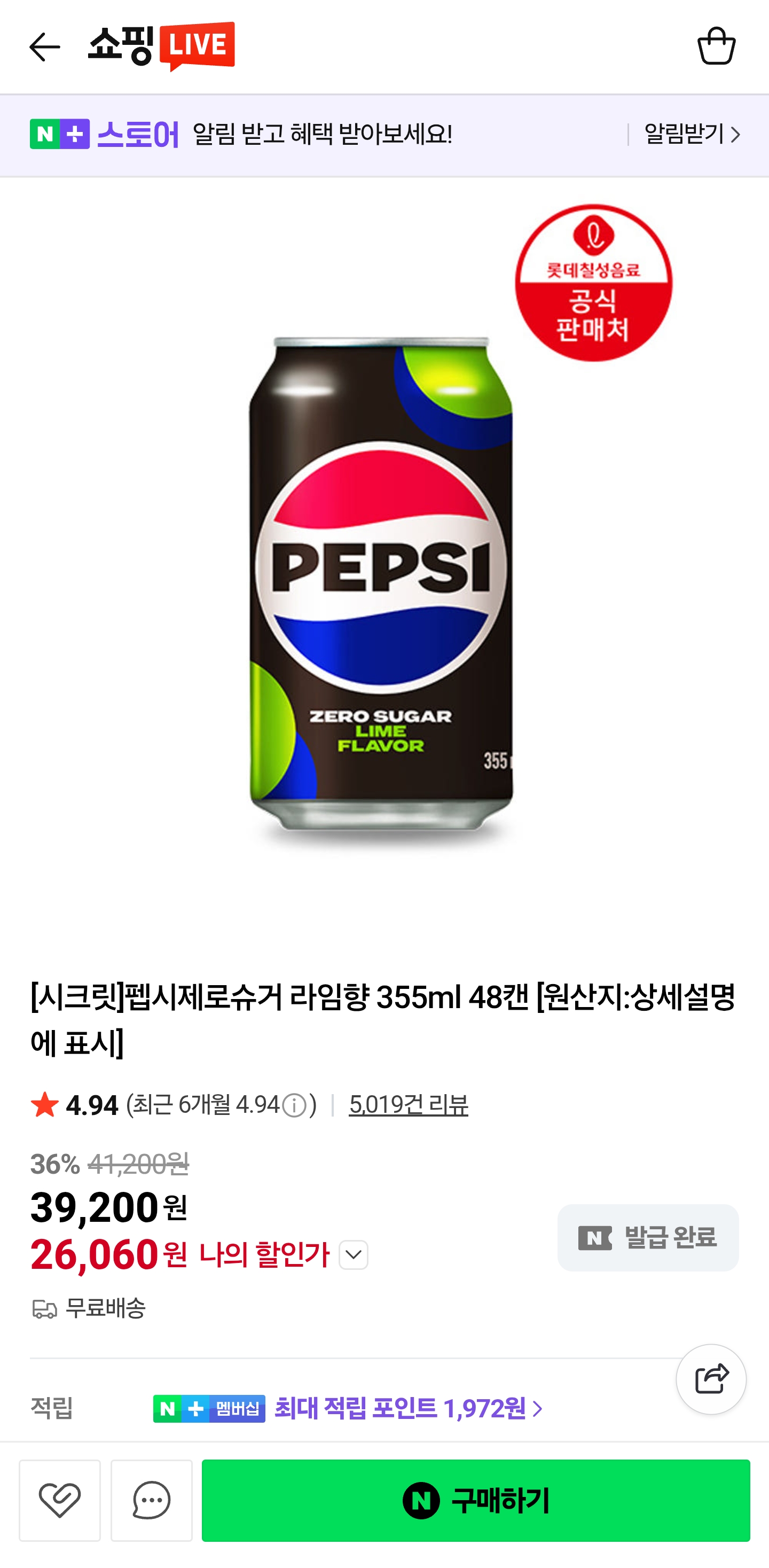Image resolution: width=769 pixels, height=1568 pixels.
Task: Go back using the arrow icon
Action: click(44, 47)
